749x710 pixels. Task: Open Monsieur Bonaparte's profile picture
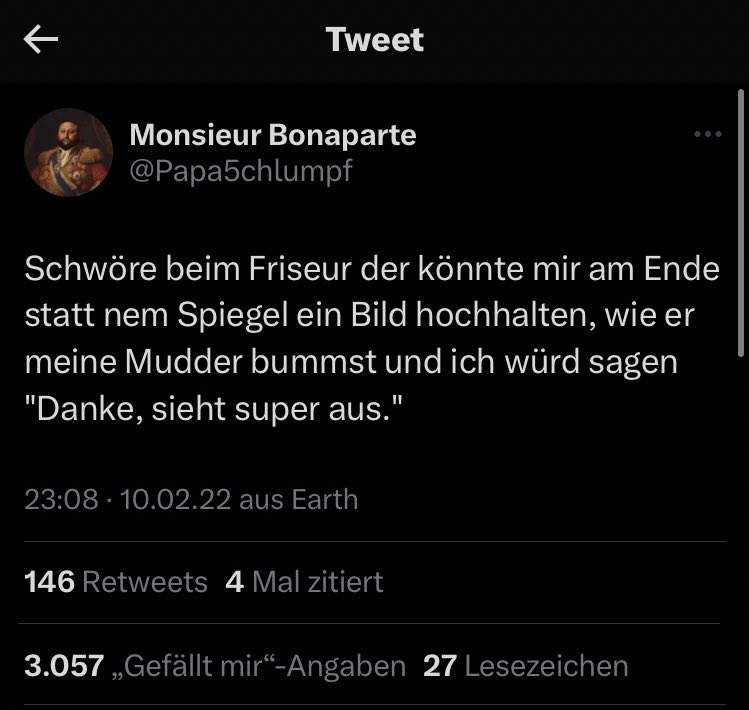[x=68, y=152]
